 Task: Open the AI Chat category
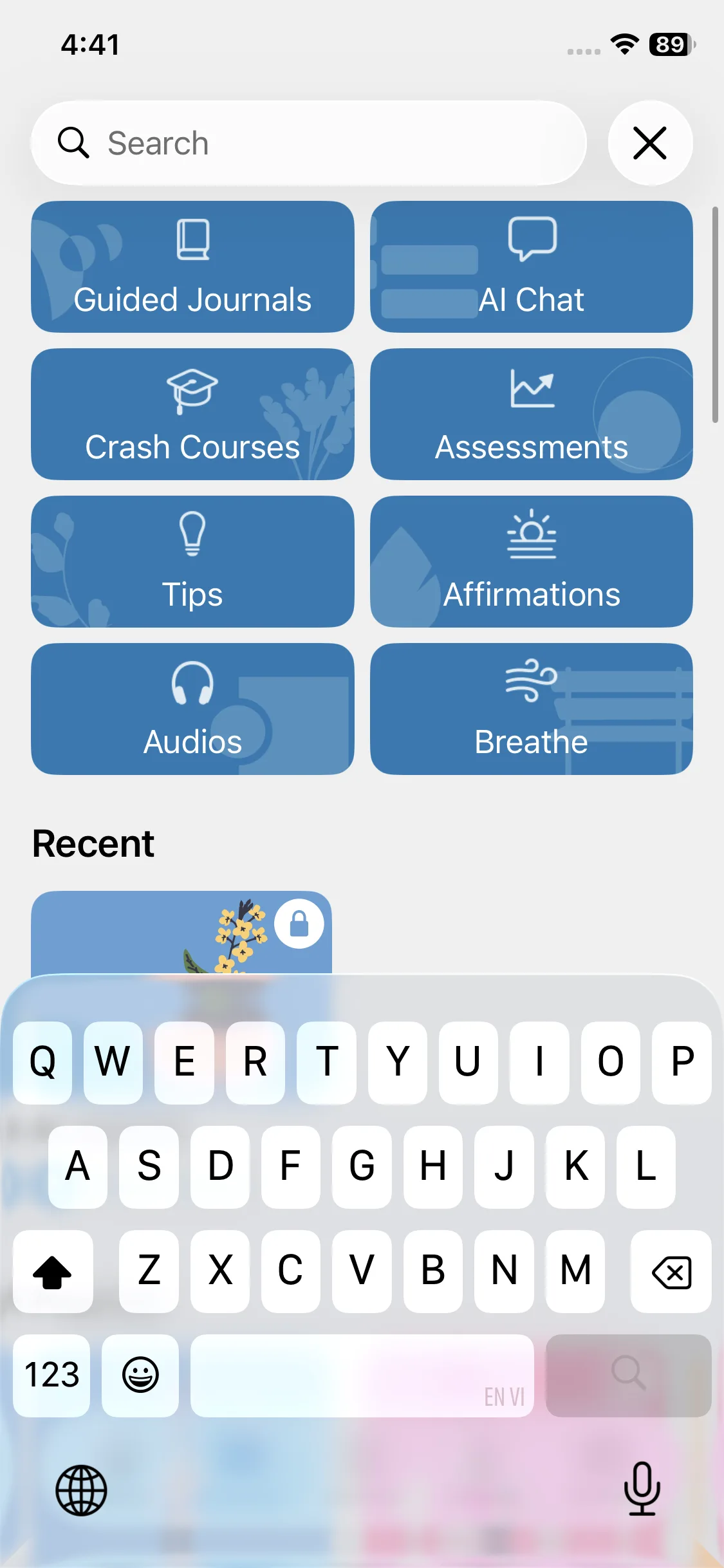tap(531, 266)
